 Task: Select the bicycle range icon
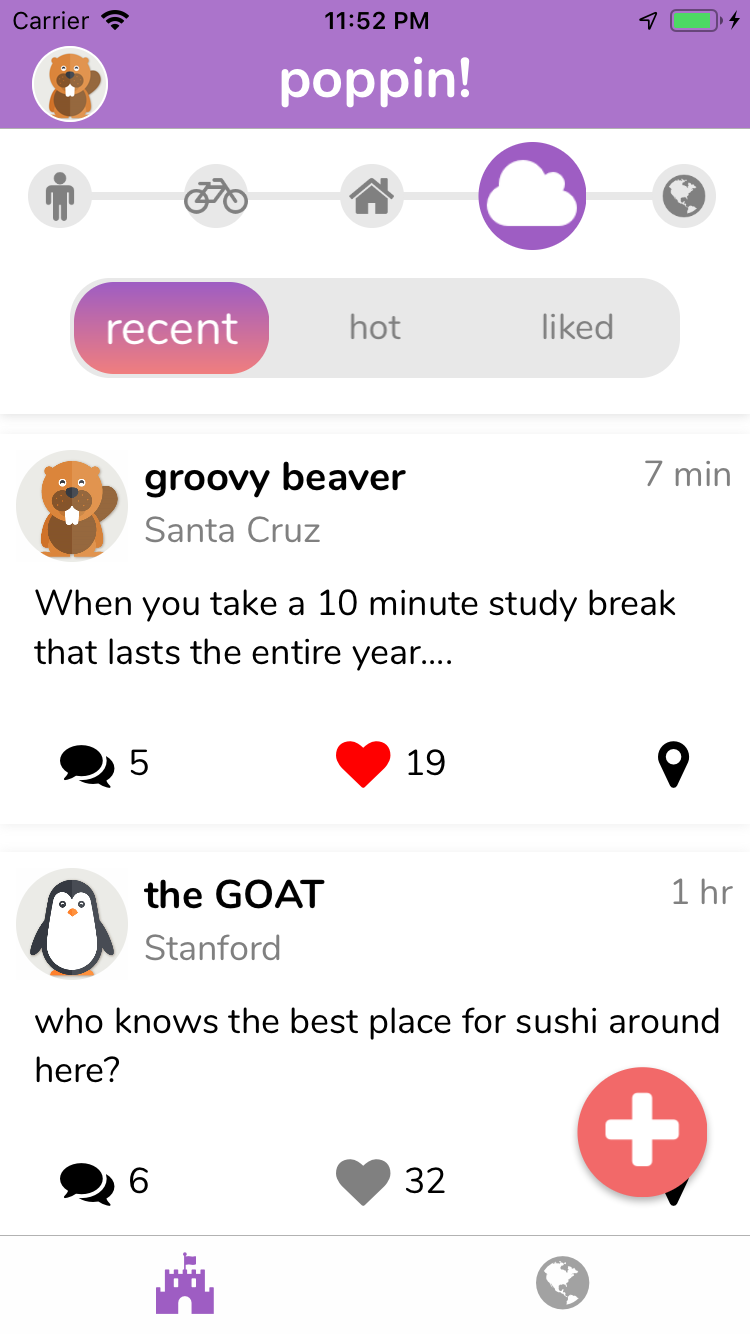(216, 196)
